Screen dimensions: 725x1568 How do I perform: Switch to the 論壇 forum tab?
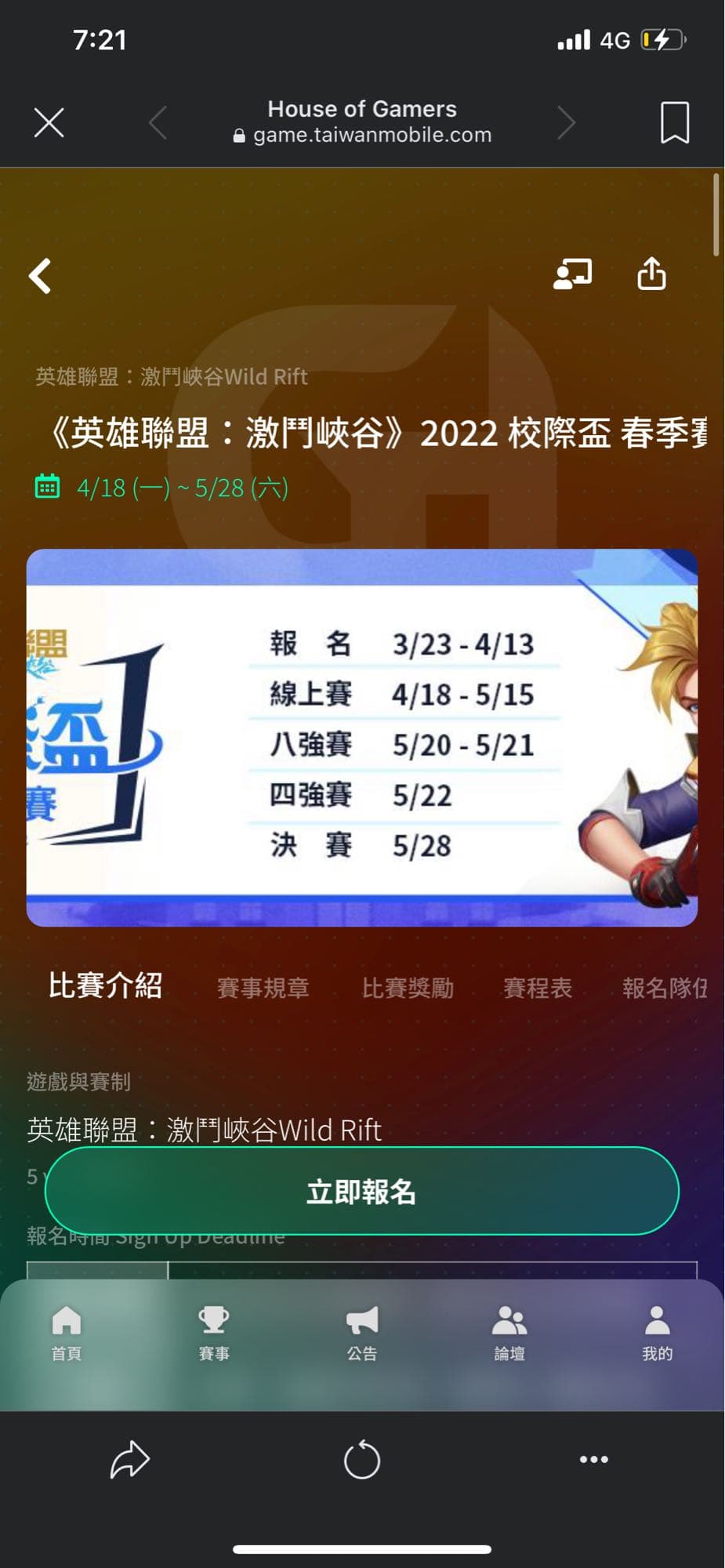pyautogui.click(x=509, y=1333)
